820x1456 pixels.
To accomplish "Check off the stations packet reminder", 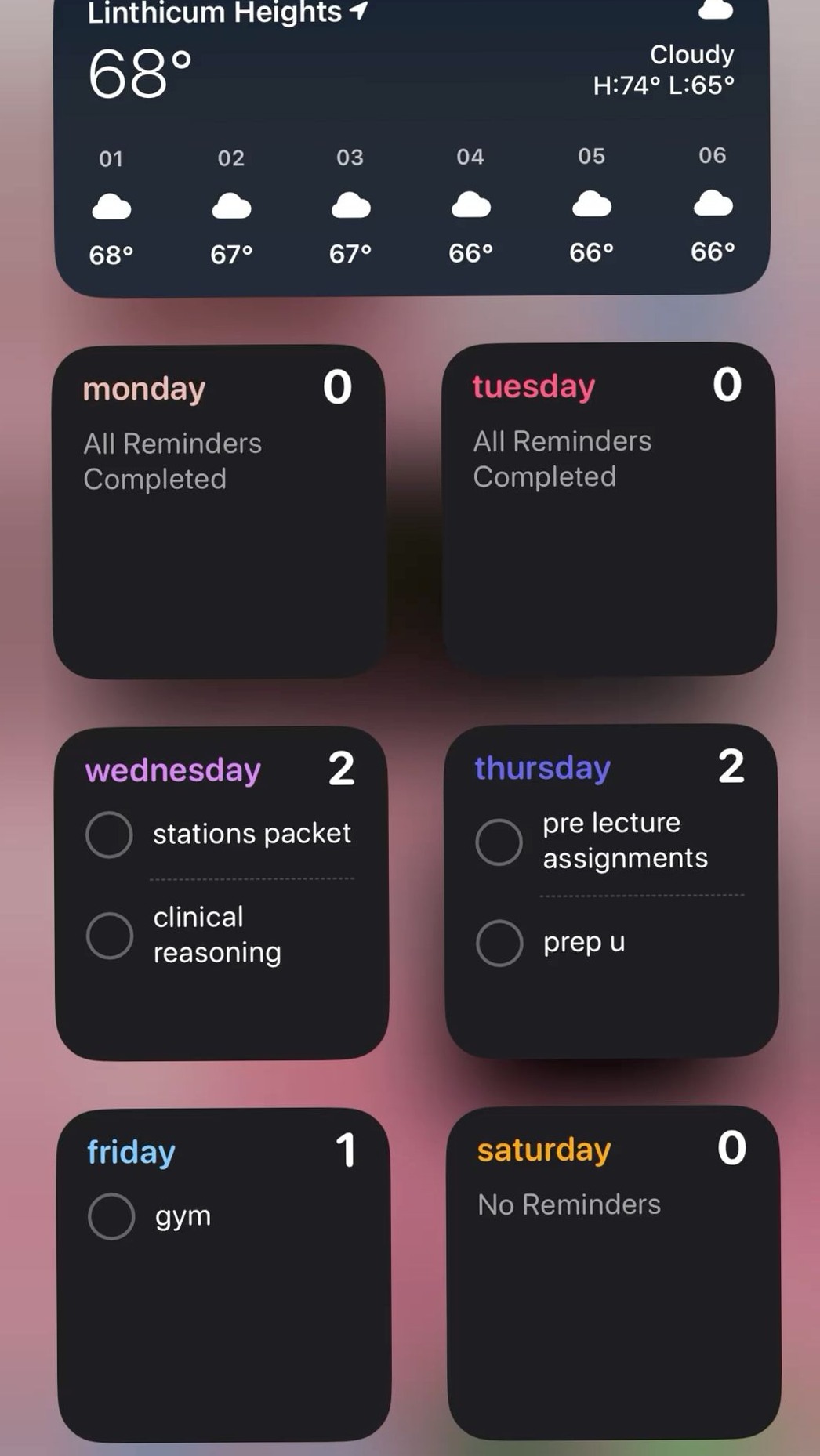I will click(109, 835).
